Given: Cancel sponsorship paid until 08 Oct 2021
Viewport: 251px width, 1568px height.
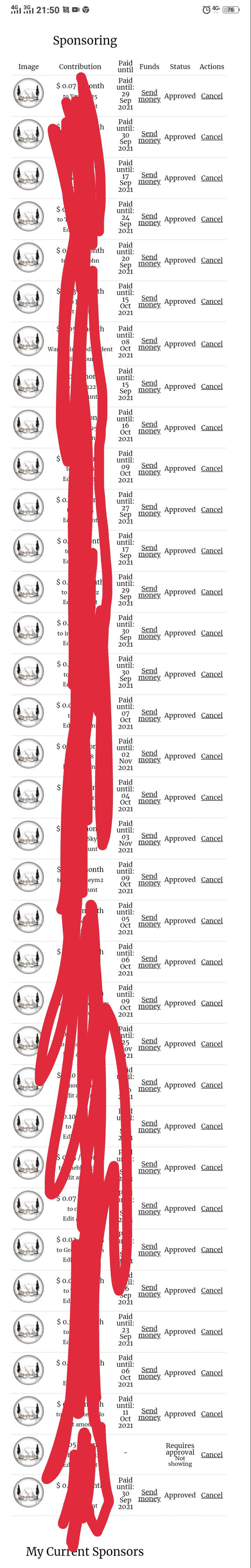Looking at the screenshot, I should tap(211, 344).
